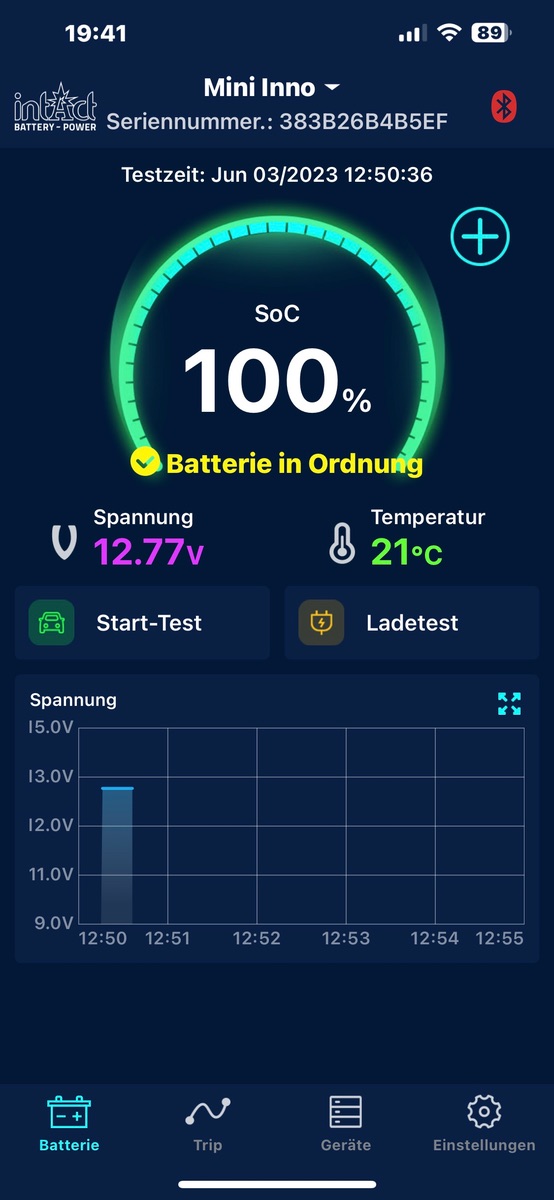Screen dimensions: 554x1200
Task: Switch to the Batterie tab
Action: [x=69, y=1124]
